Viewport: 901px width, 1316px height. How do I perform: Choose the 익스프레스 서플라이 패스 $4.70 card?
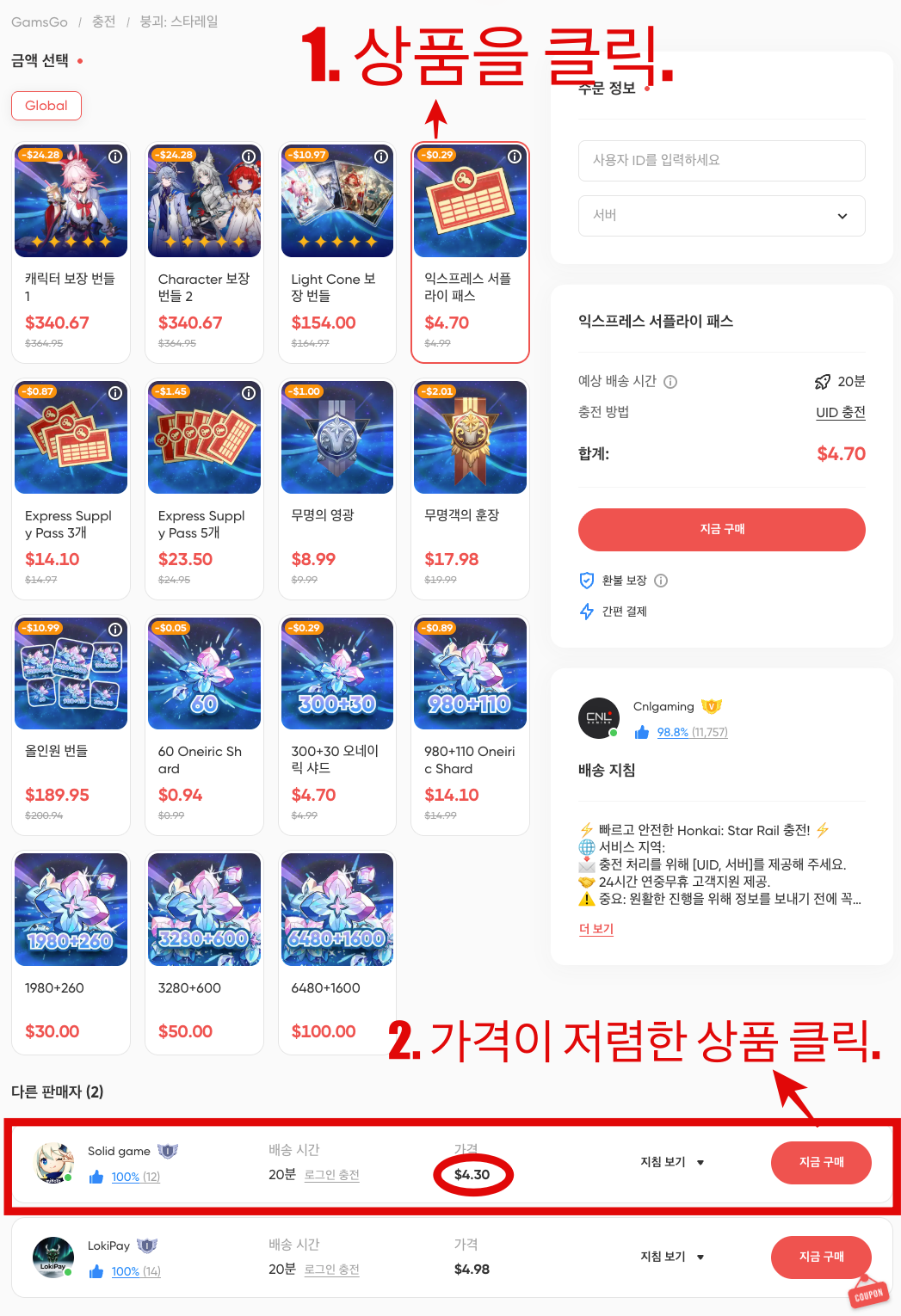click(470, 252)
